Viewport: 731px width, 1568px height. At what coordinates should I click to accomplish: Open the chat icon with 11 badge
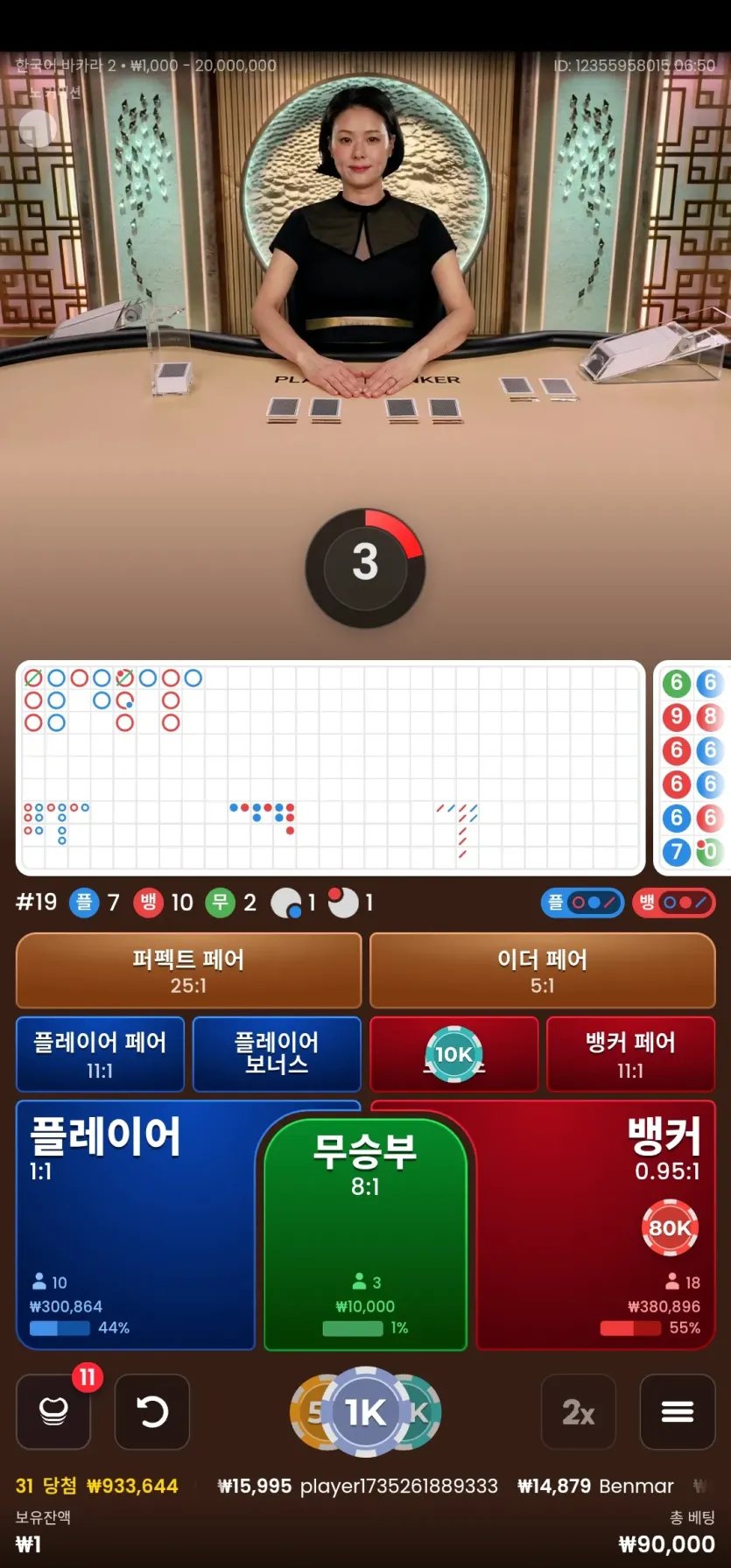click(53, 1411)
